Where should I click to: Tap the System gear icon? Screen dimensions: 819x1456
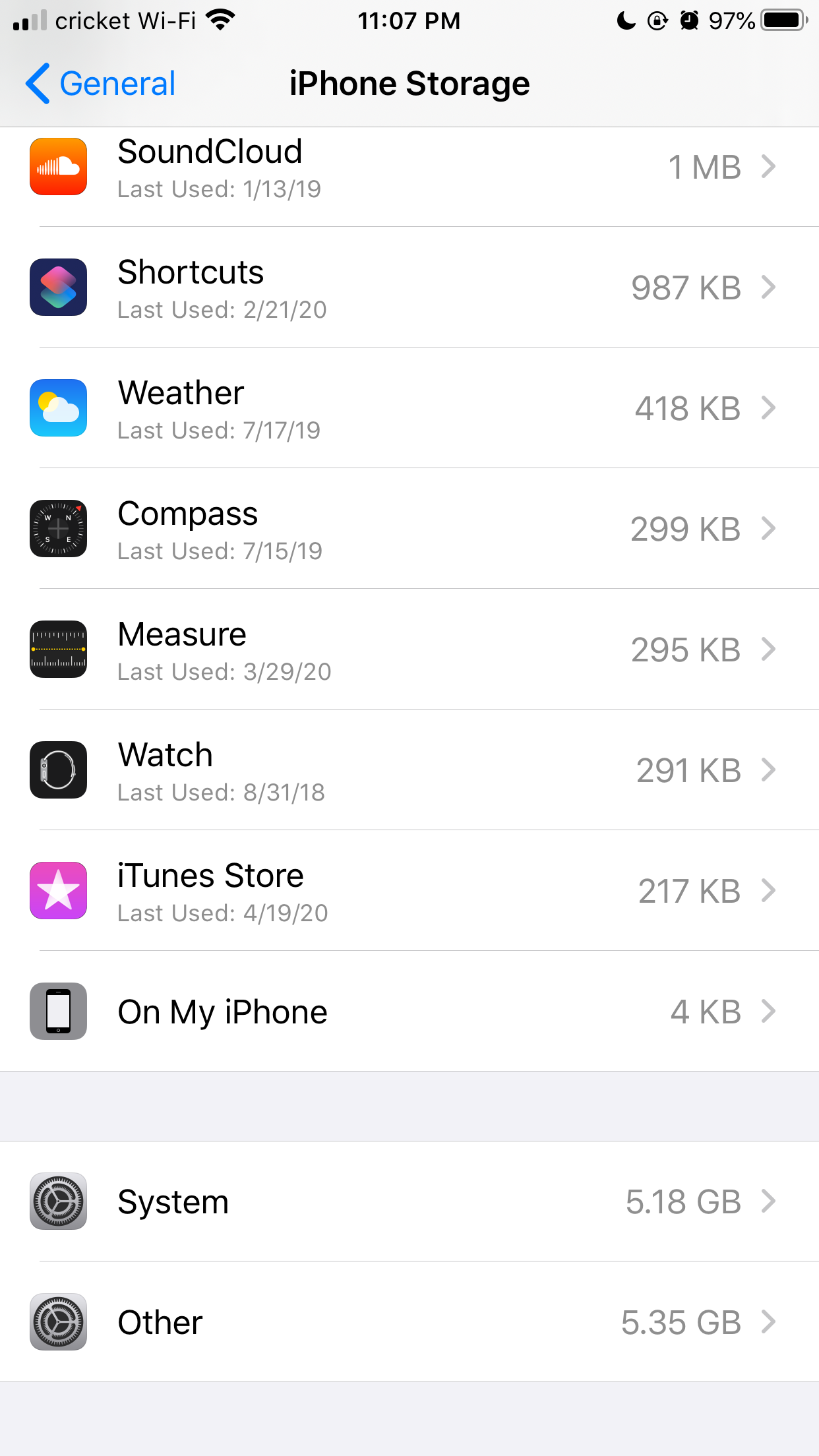[58, 1201]
